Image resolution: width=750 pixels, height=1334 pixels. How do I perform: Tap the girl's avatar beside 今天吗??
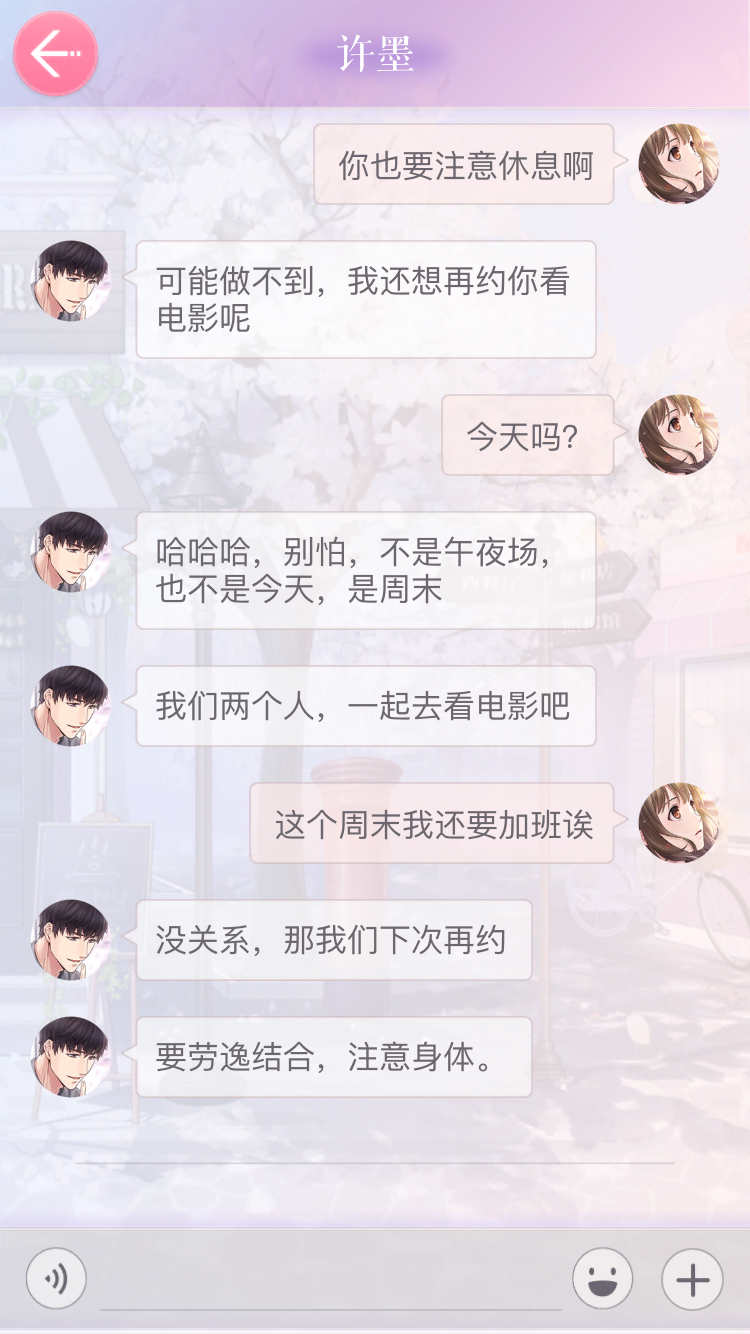coord(678,434)
